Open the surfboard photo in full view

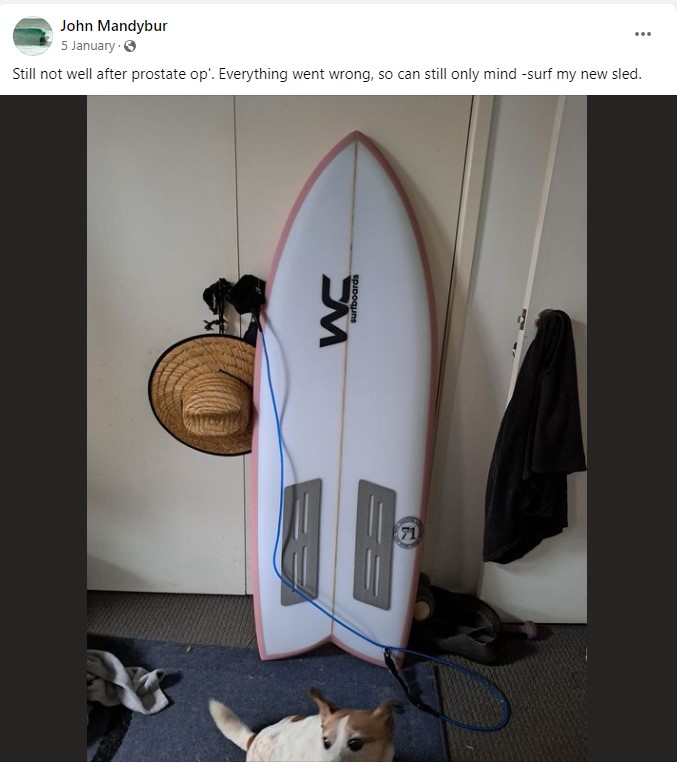[337, 428]
